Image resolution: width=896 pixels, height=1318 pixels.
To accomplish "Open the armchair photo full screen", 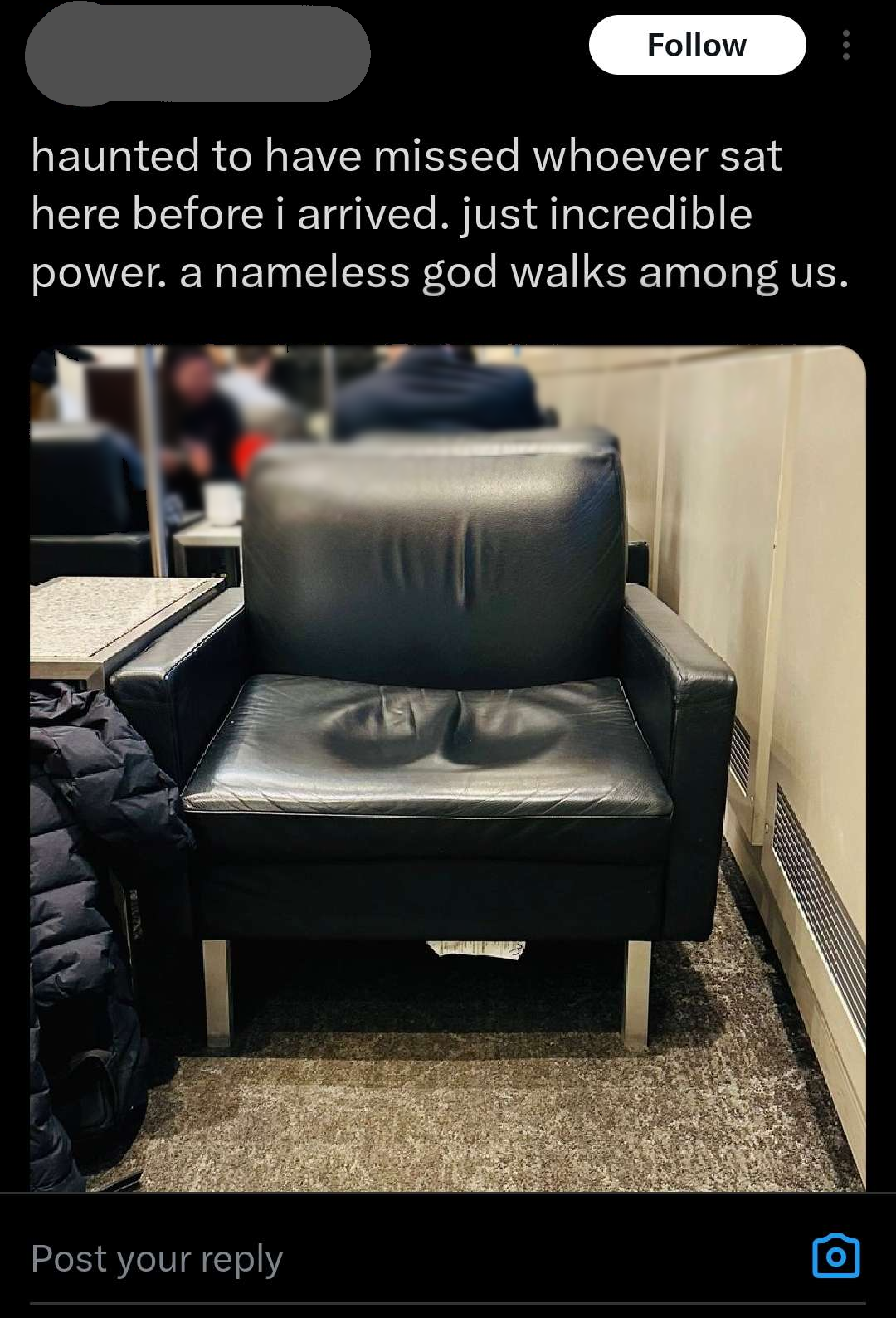I will point(448,768).
